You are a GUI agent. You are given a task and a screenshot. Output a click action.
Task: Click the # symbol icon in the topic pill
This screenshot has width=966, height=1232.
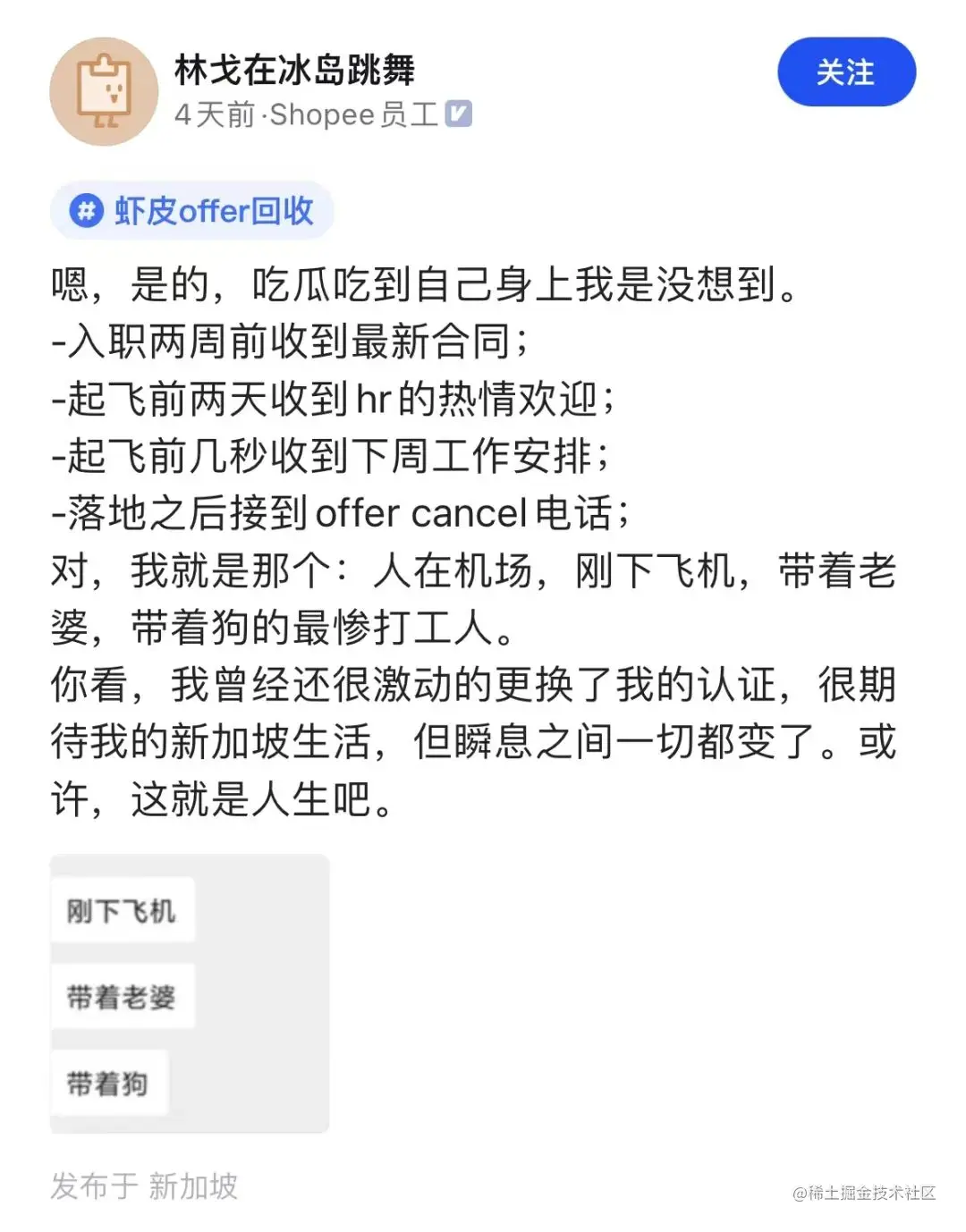85,211
